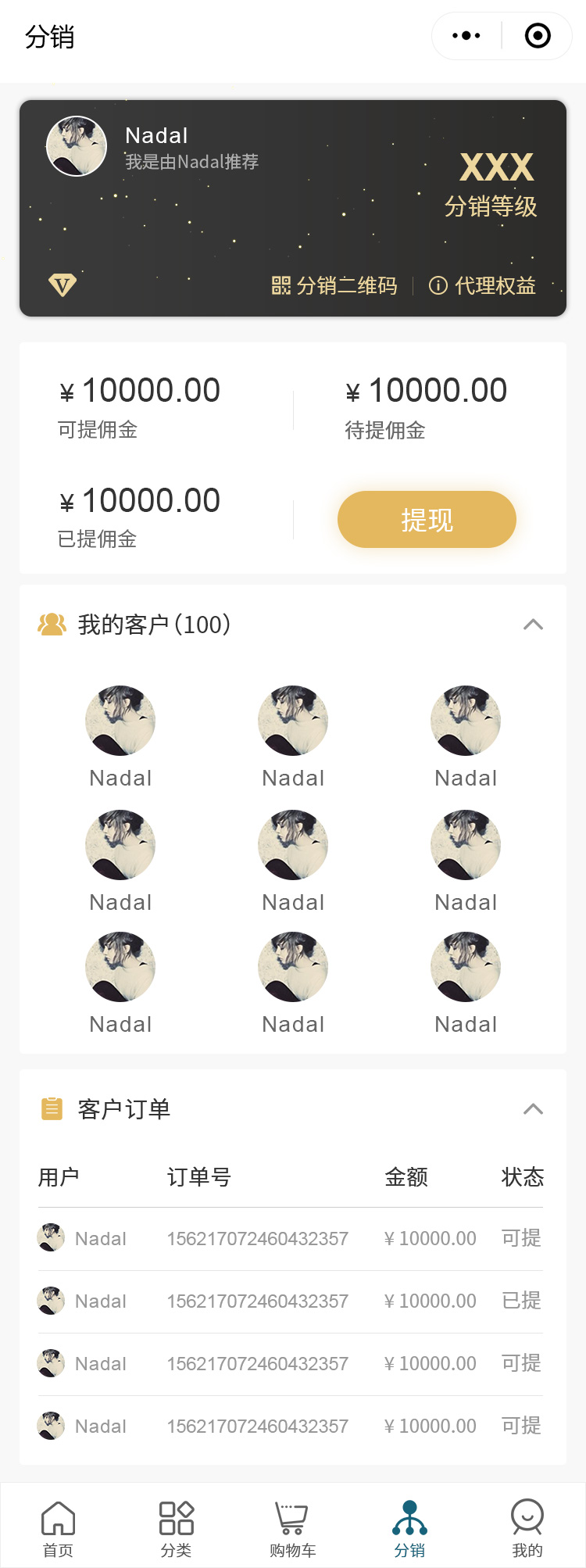The height and width of the screenshot is (1568, 586).
Task: Go to the 我的 tab
Action: (527, 1528)
